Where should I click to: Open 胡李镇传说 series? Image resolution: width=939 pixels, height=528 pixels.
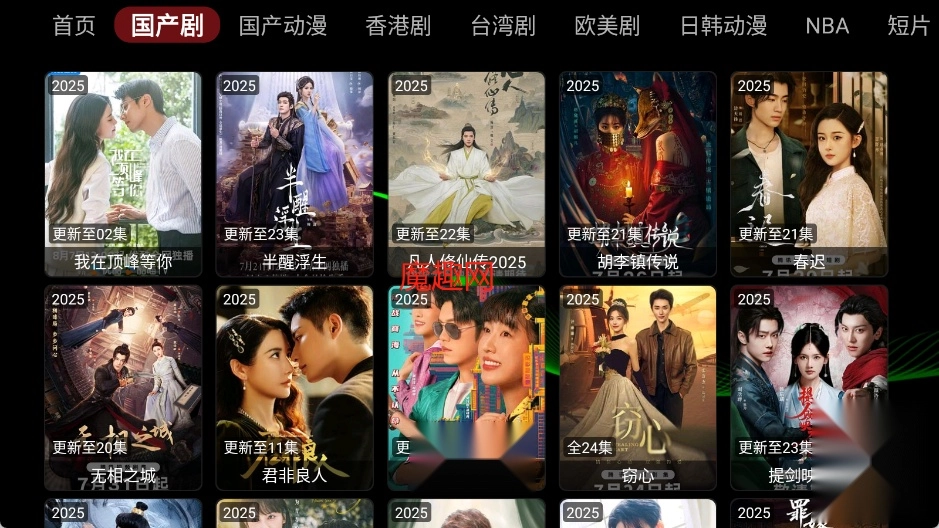click(x=638, y=173)
